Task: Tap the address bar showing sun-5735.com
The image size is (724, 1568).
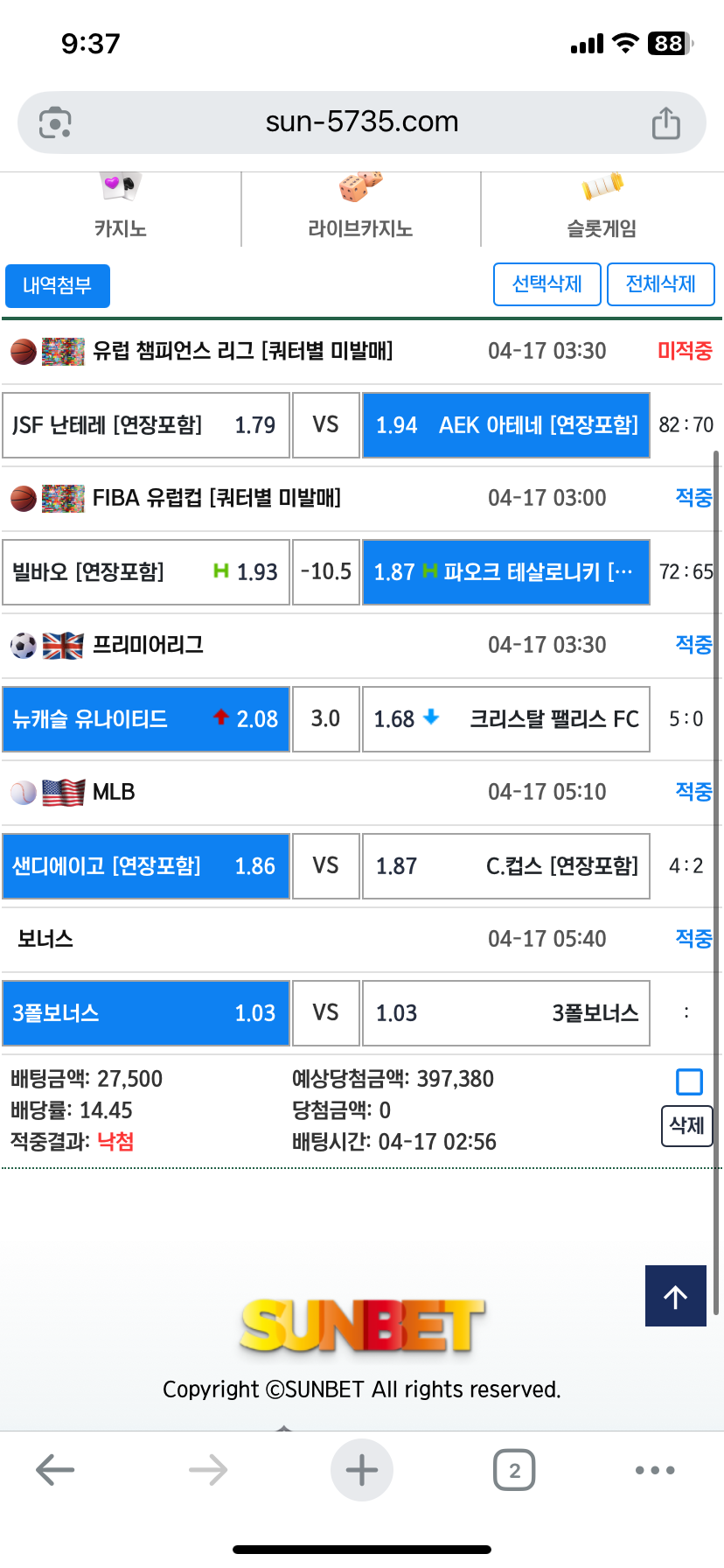Action: click(x=362, y=122)
